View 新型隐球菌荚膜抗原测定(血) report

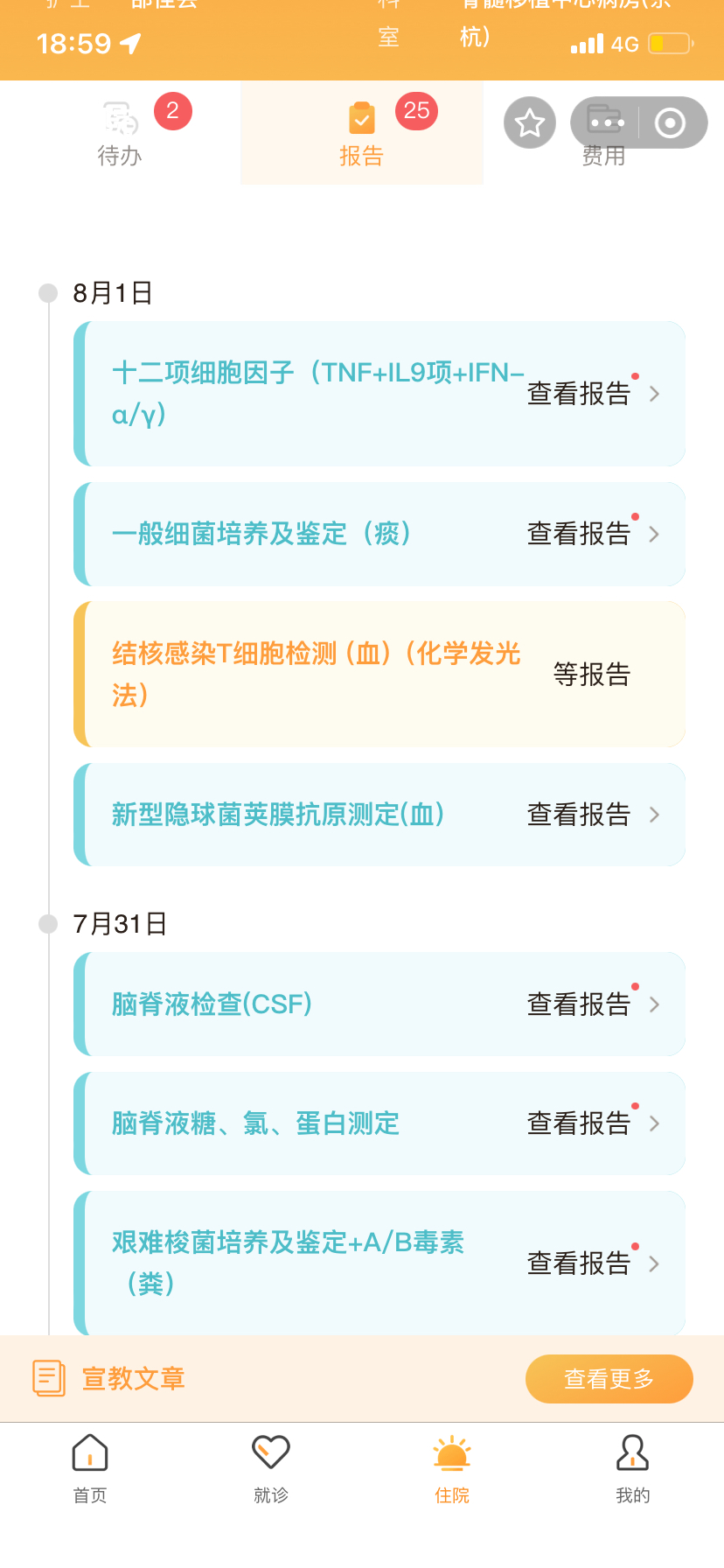[379, 815]
